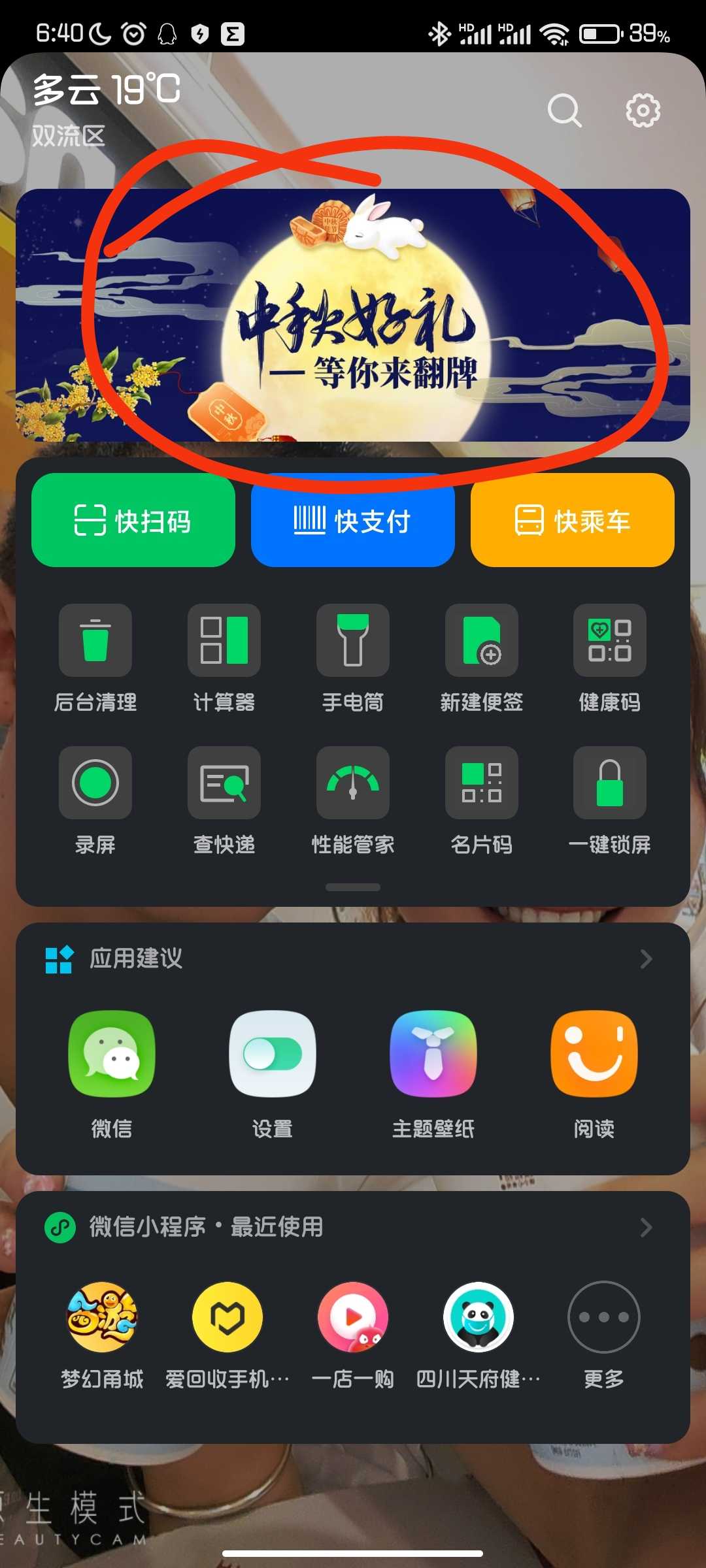Image resolution: width=706 pixels, height=1568 pixels.
Task: Open the 中秋好礼 banner
Action: click(x=353, y=315)
